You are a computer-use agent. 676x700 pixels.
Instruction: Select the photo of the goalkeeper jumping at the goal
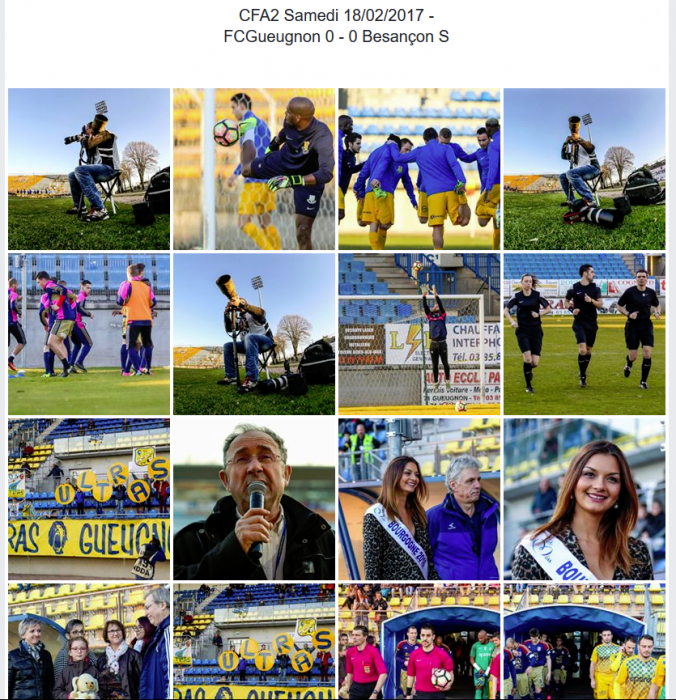coord(419,334)
